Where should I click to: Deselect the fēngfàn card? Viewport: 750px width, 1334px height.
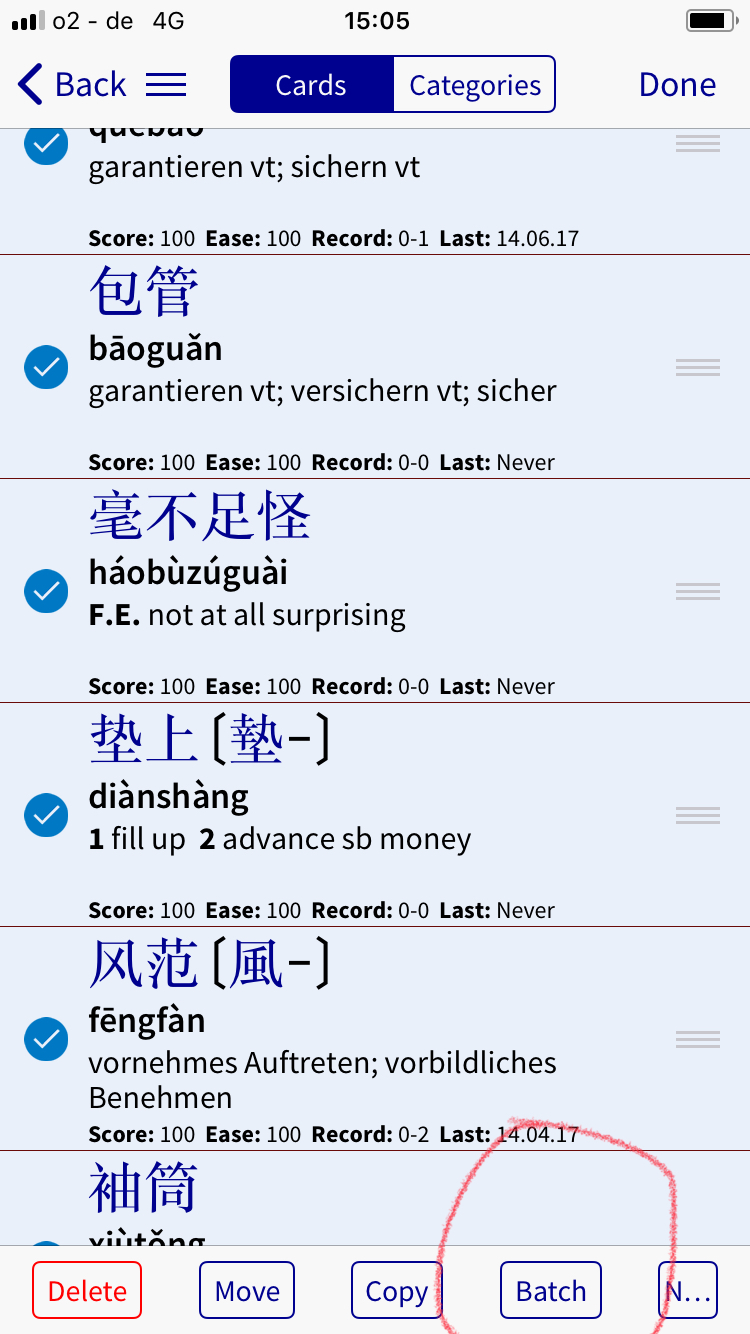(x=46, y=1039)
